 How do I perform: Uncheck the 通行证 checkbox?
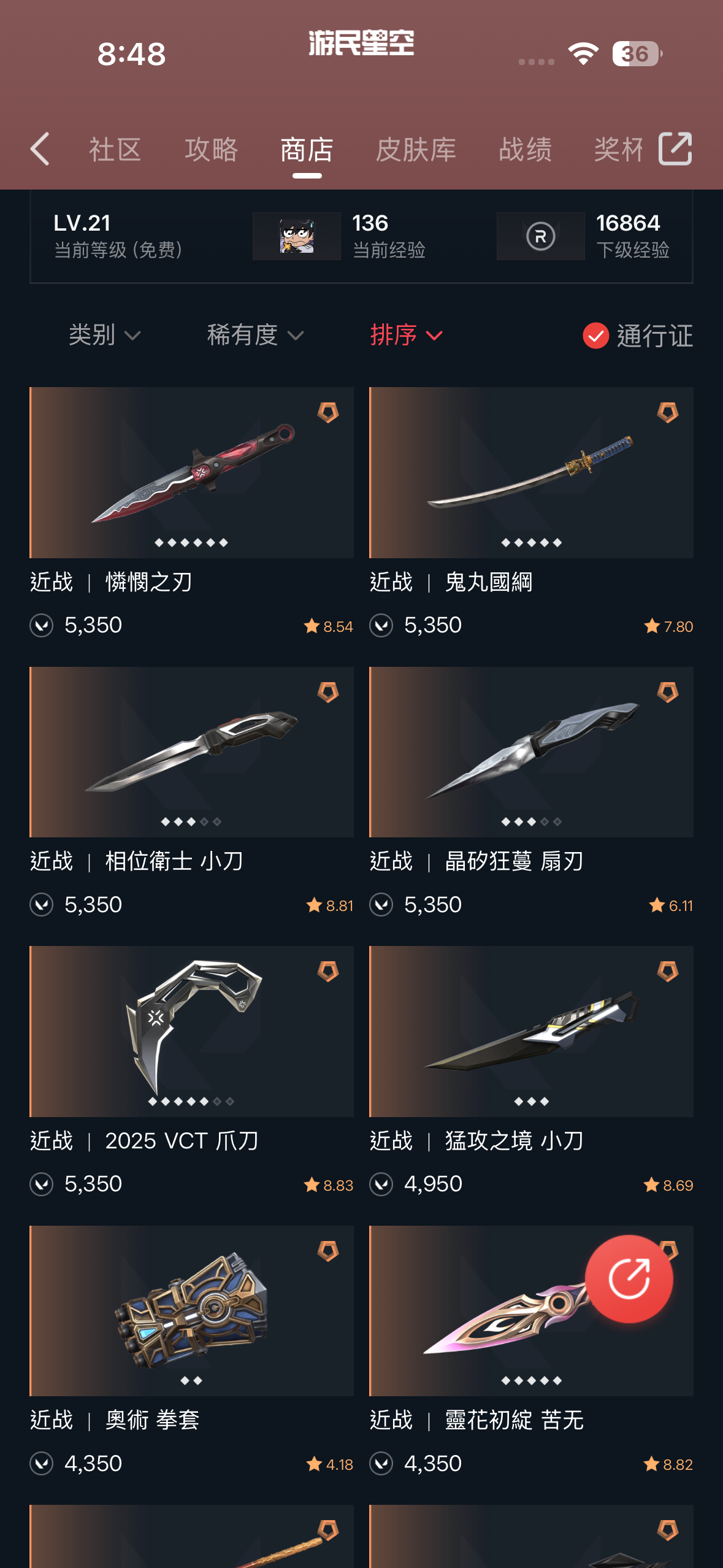tap(595, 336)
